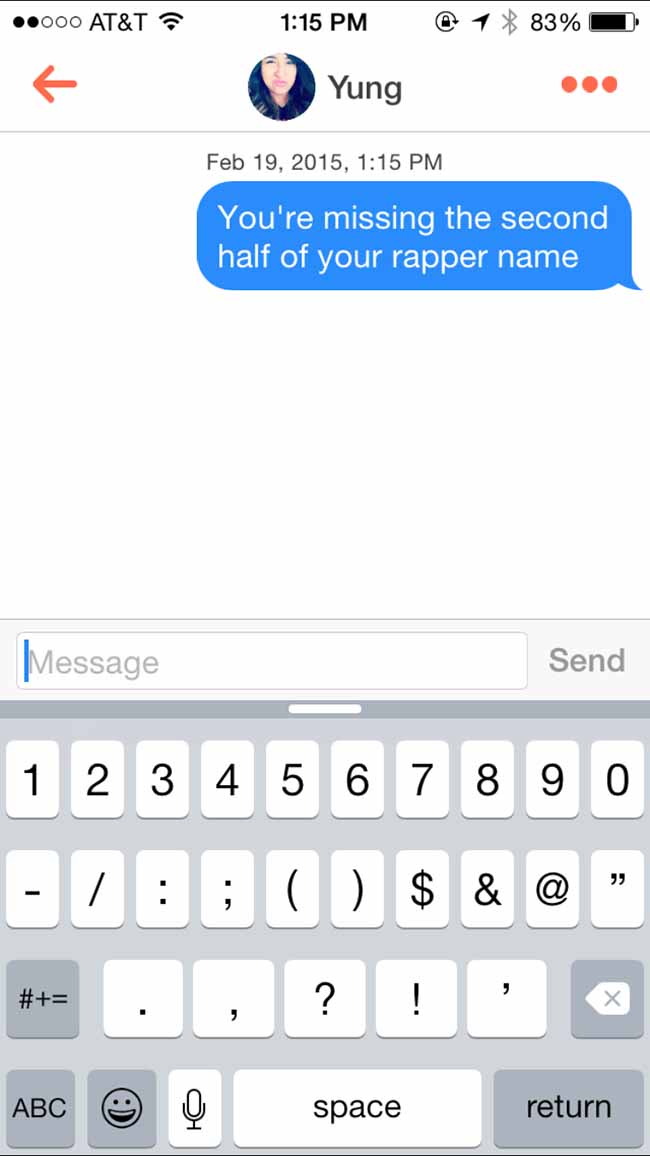Screen dimensions: 650x1156
Task: Open the three-dot options menu
Action: click(x=589, y=85)
